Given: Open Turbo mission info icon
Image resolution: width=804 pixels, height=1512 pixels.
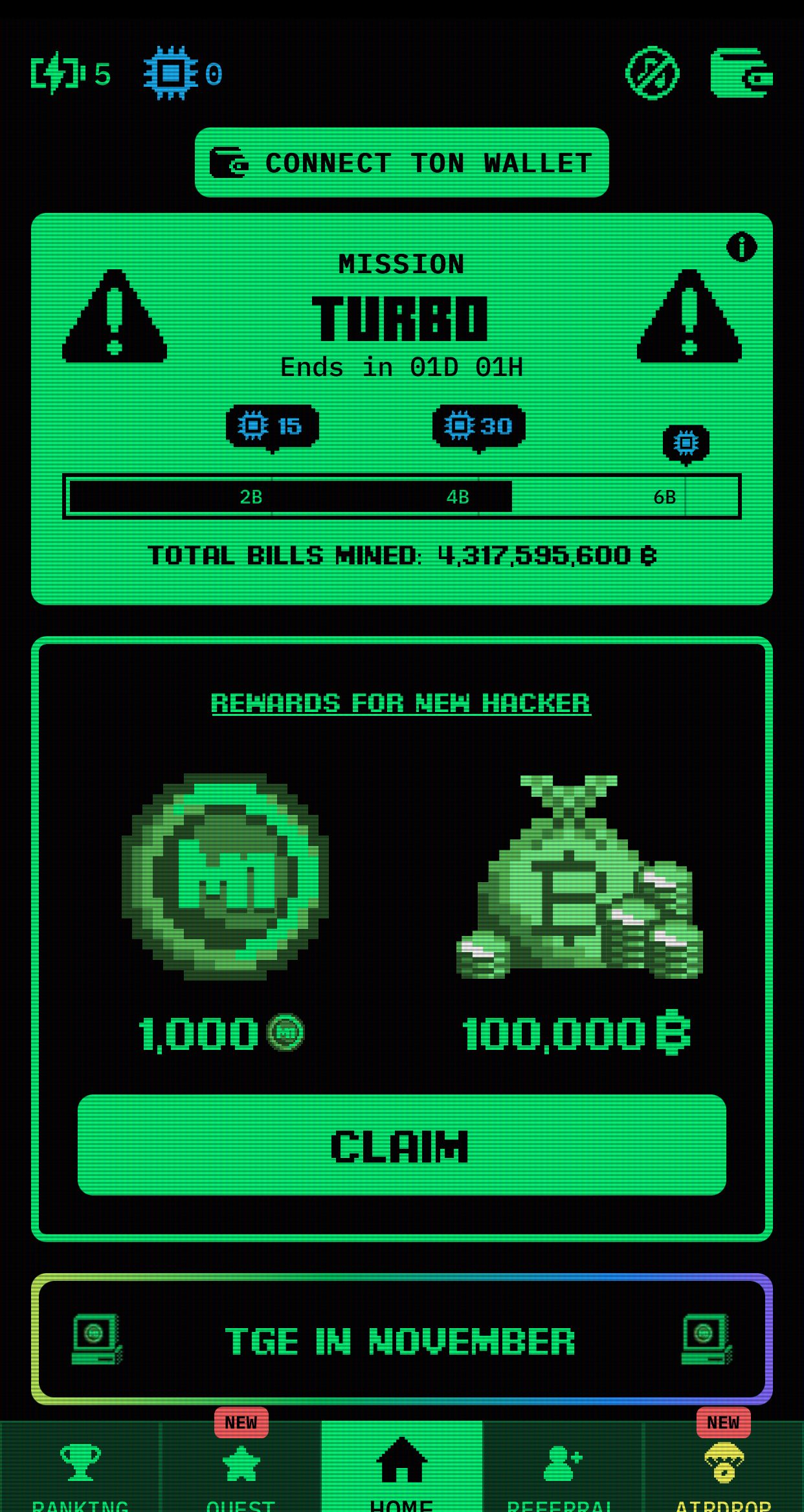Looking at the screenshot, I should (x=741, y=247).
